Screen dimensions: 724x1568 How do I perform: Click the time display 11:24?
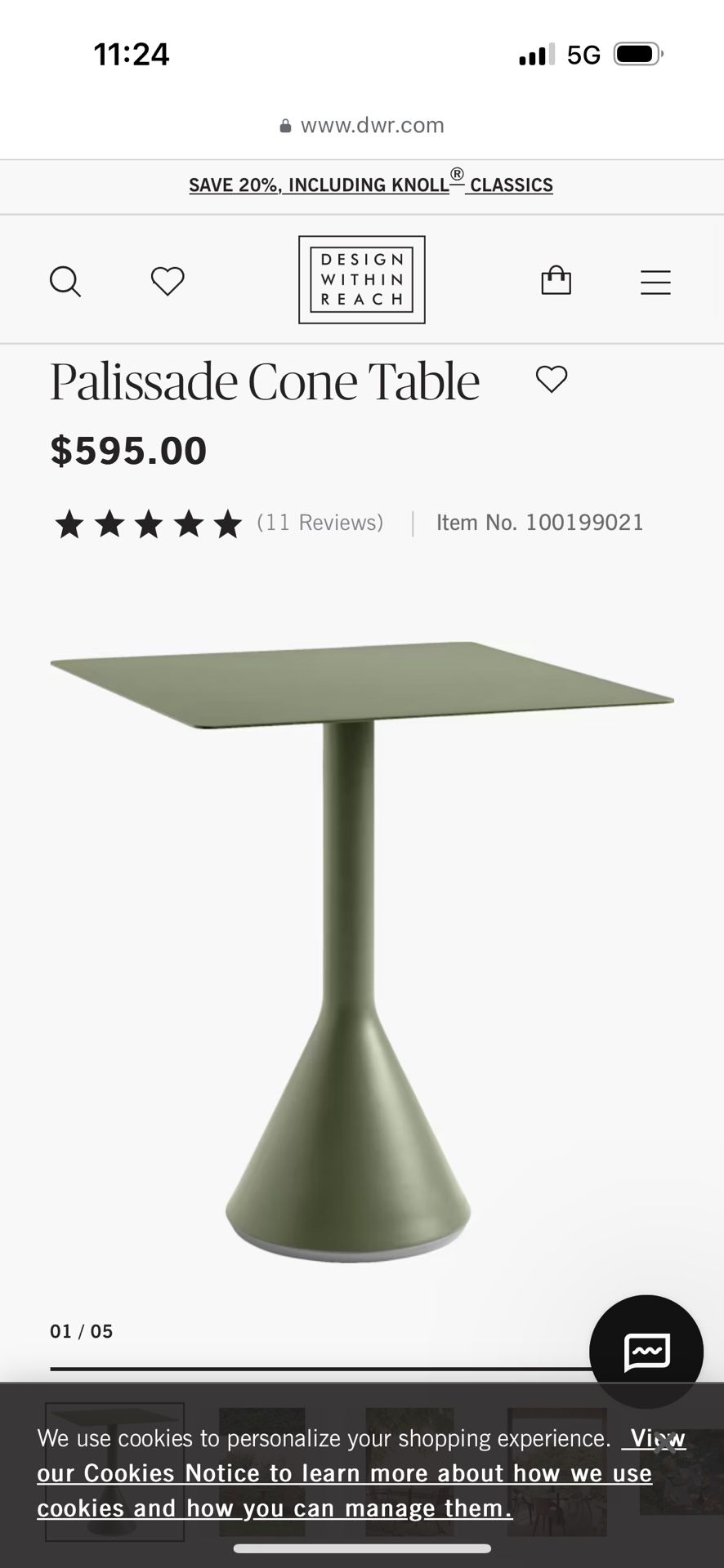(131, 54)
